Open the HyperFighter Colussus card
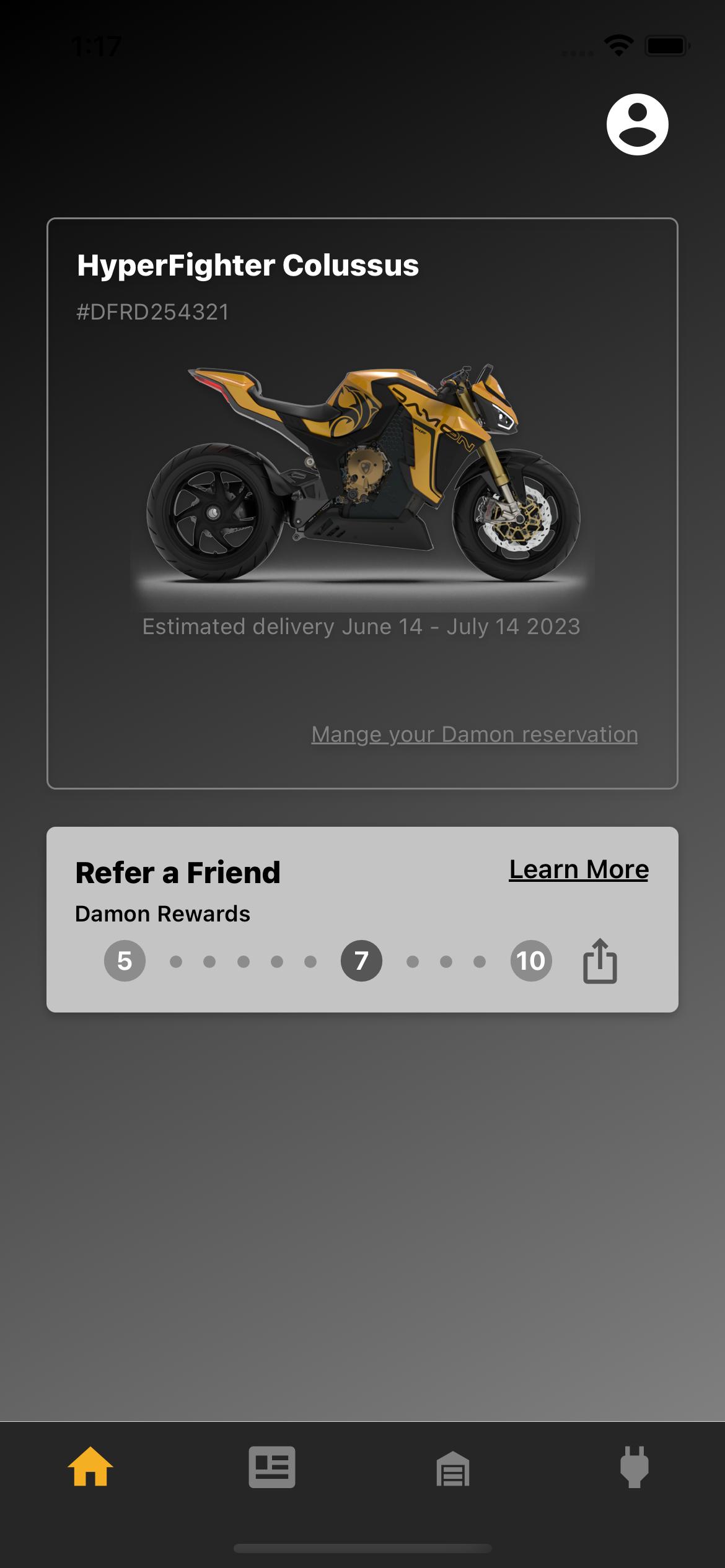The image size is (725, 1568). 362,503
